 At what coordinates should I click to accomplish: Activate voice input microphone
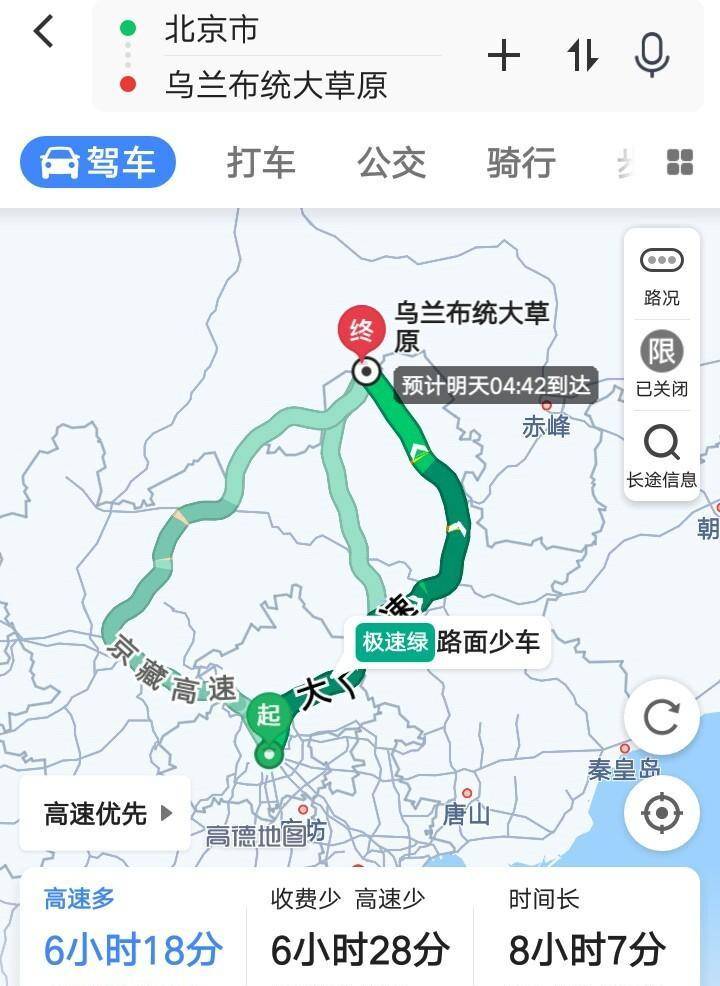coord(652,56)
